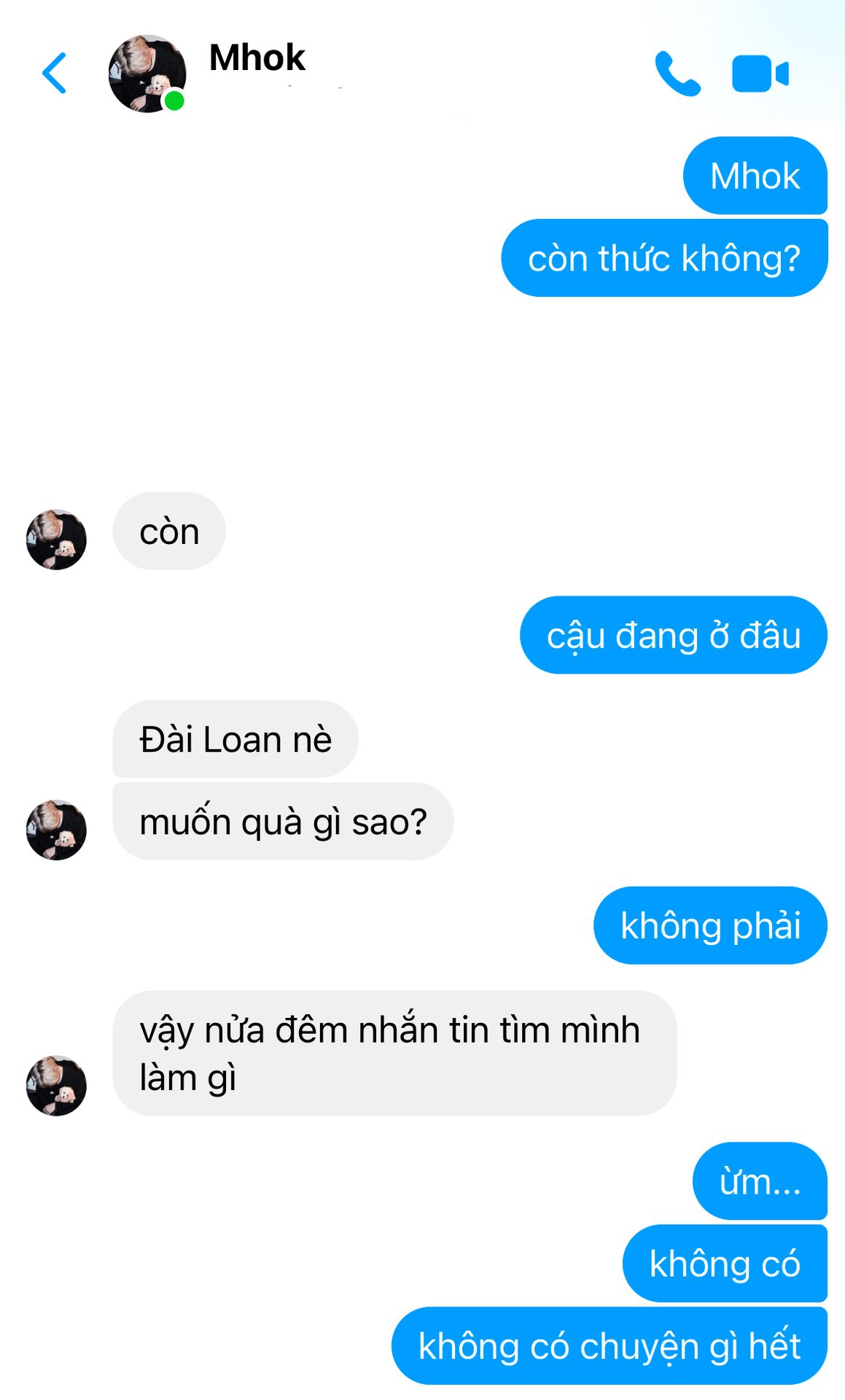The width and height of the screenshot is (845, 1400).
Task: Tap the contact name Mhok in the header
Action: tap(257, 58)
